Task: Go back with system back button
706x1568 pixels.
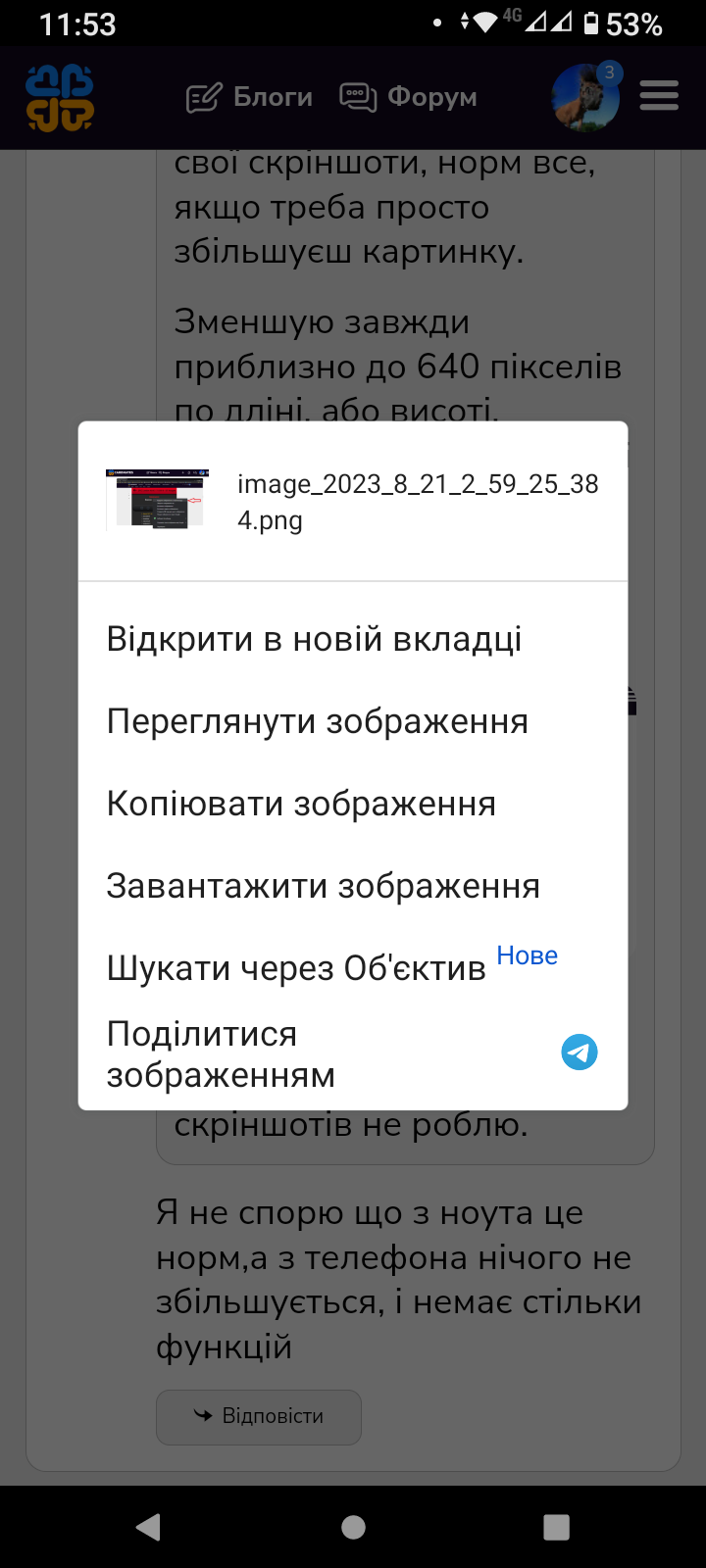Action: [x=149, y=1527]
